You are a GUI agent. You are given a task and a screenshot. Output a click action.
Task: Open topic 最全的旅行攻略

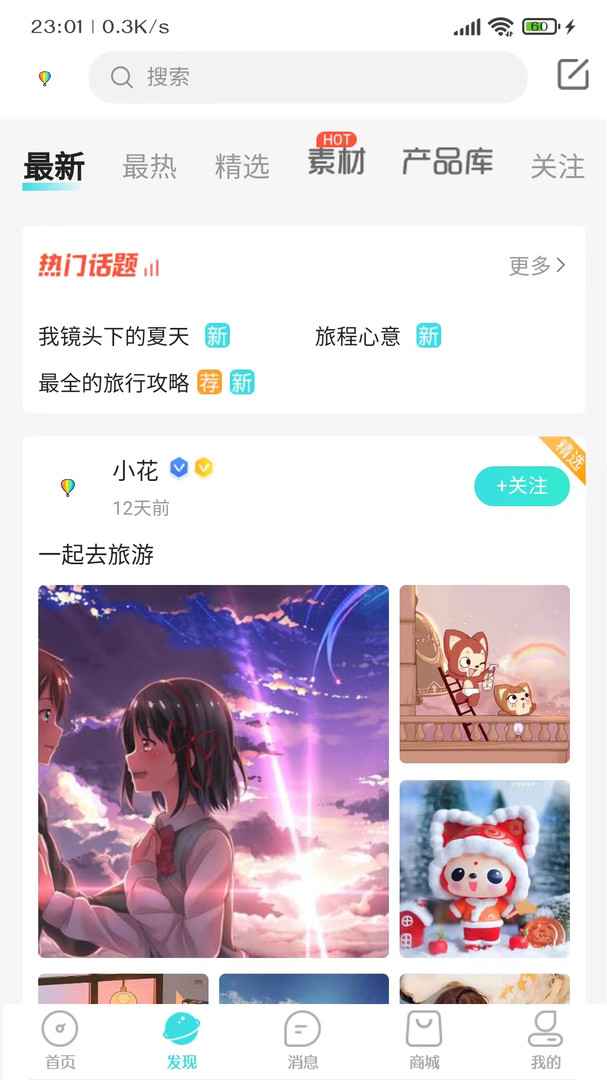pos(114,382)
